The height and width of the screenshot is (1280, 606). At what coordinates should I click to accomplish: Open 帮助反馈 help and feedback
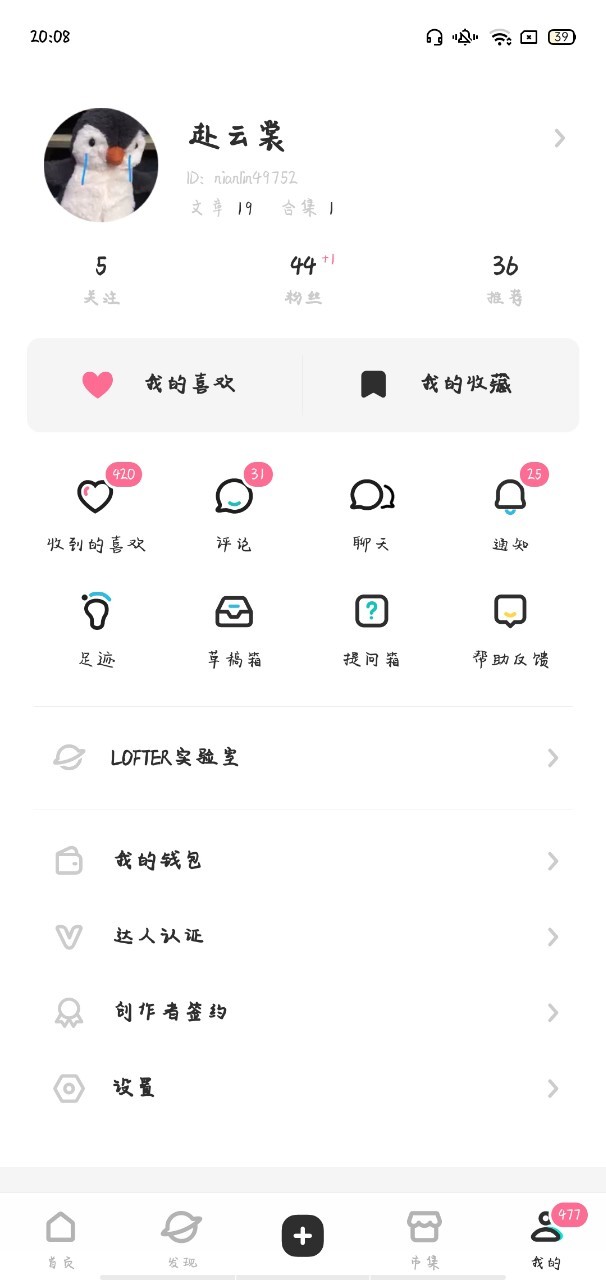click(510, 625)
